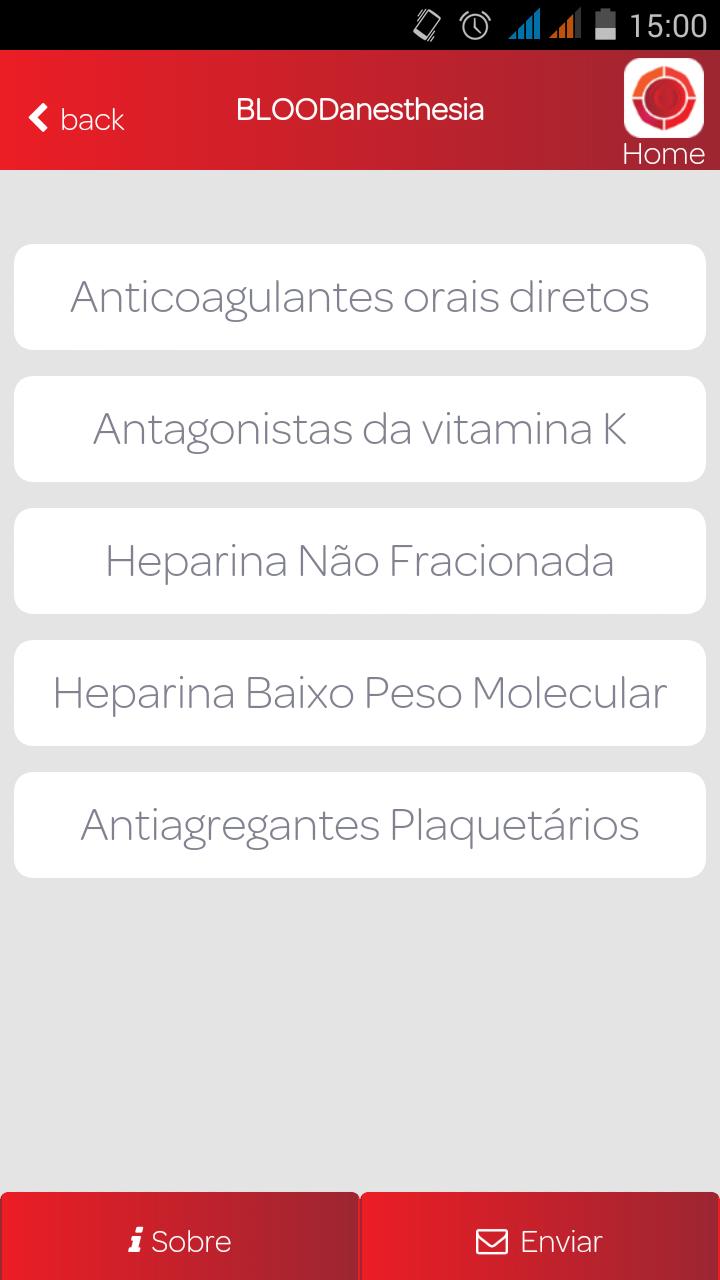Open the Home icon
This screenshot has width=720, height=1280.
pyautogui.click(x=663, y=98)
